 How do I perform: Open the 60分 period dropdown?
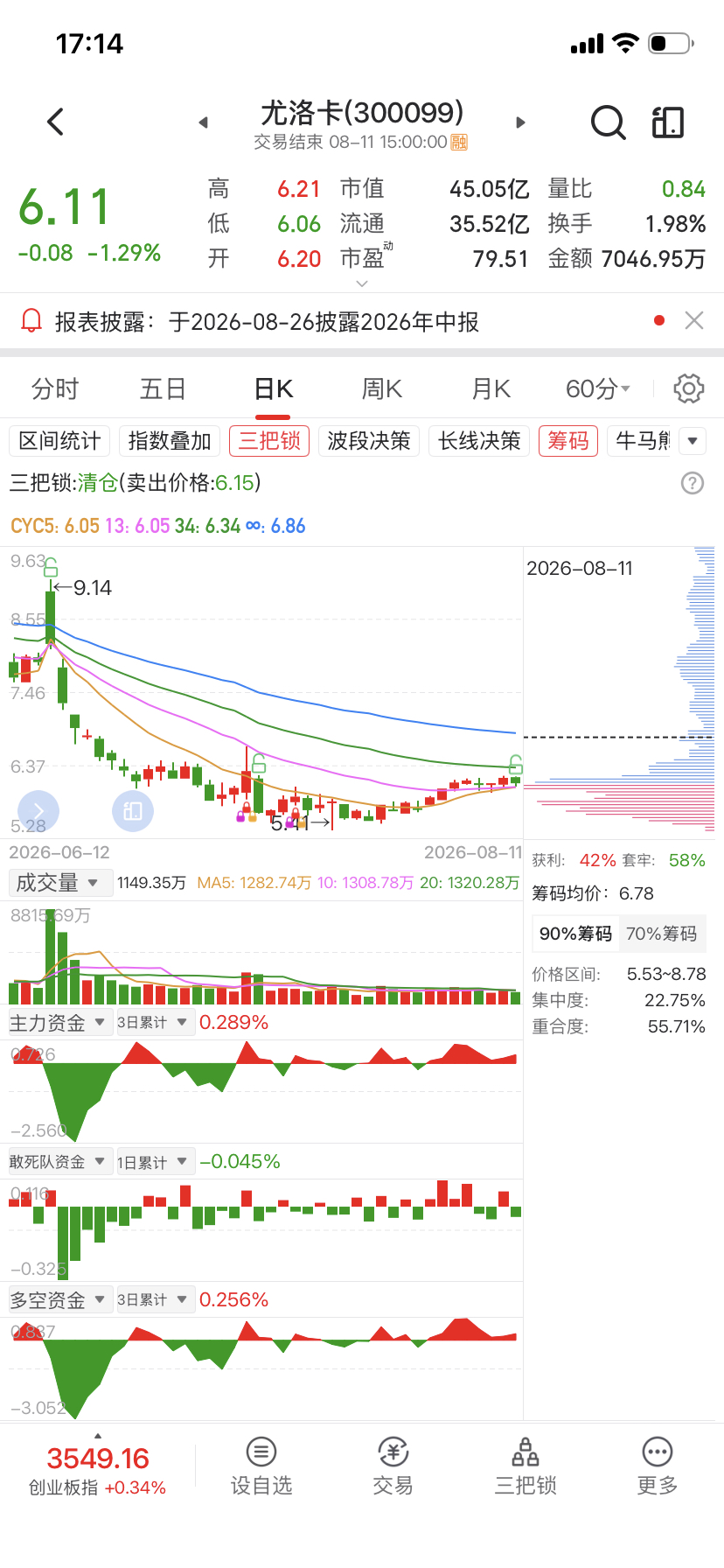tap(598, 388)
